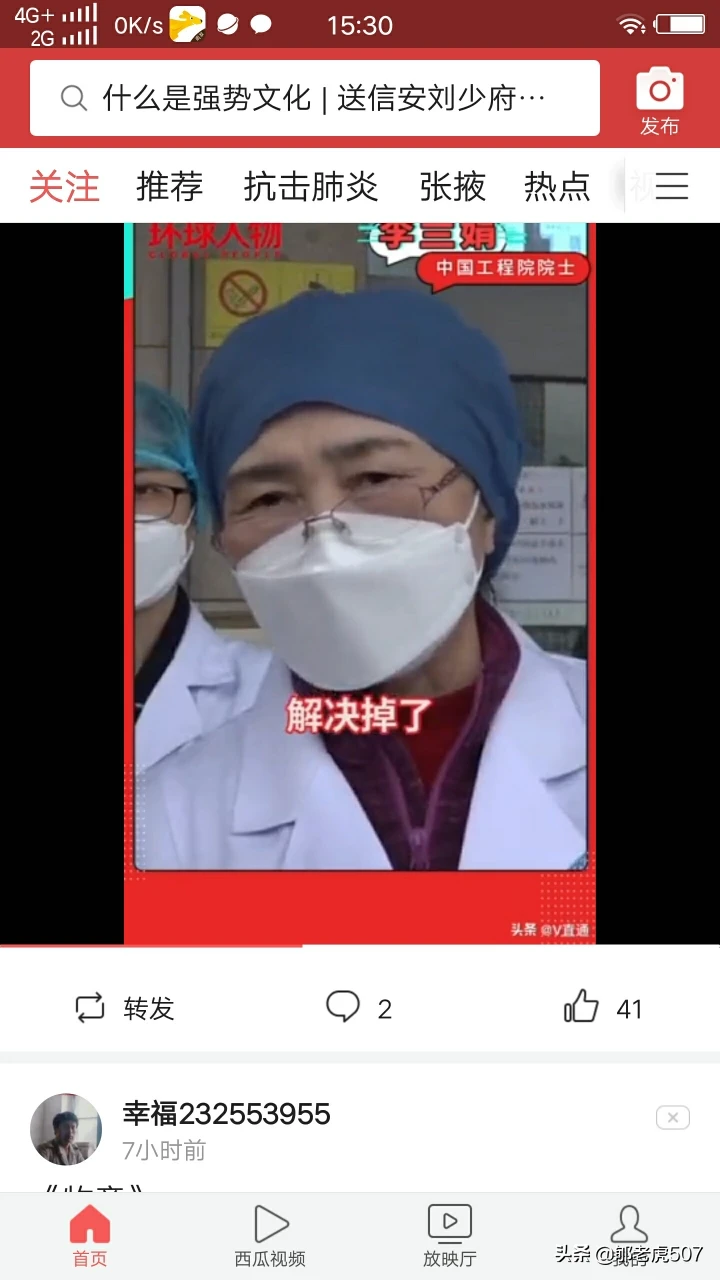Open the search box at the top
This screenshot has height=1280, width=720.
click(314, 98)
